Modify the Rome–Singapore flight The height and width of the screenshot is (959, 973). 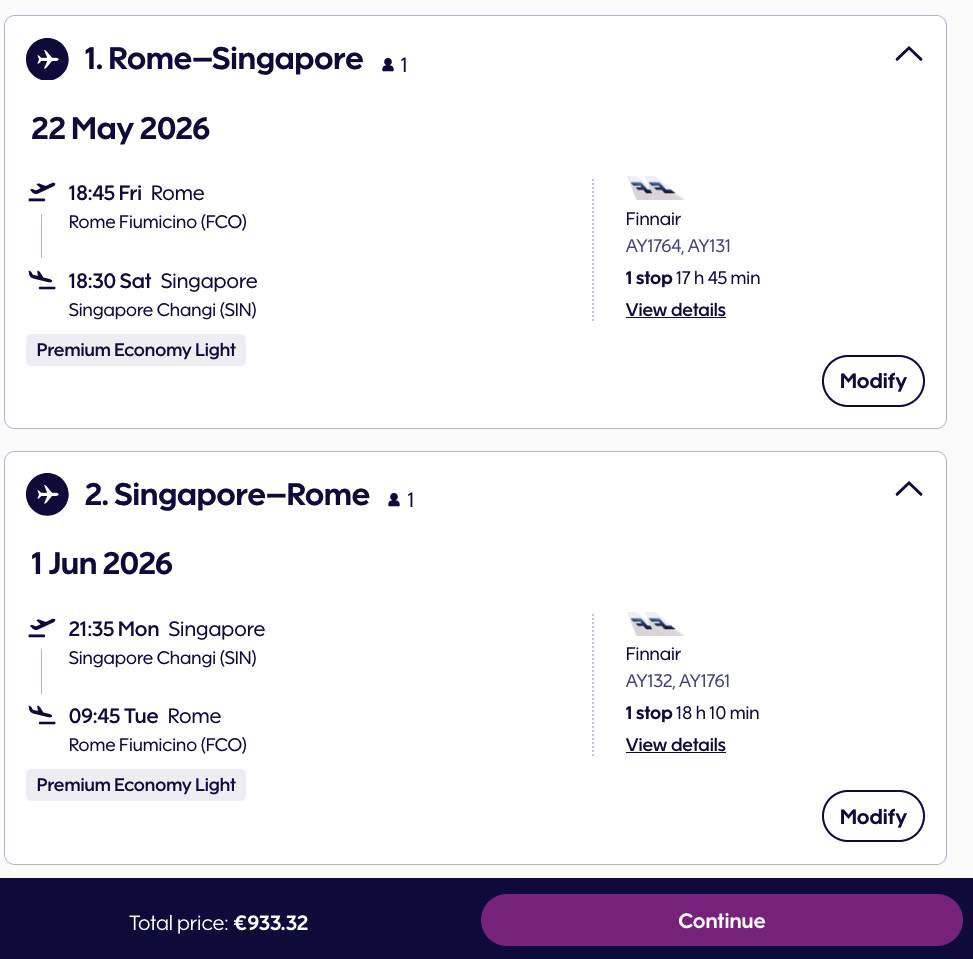(872, 381)
